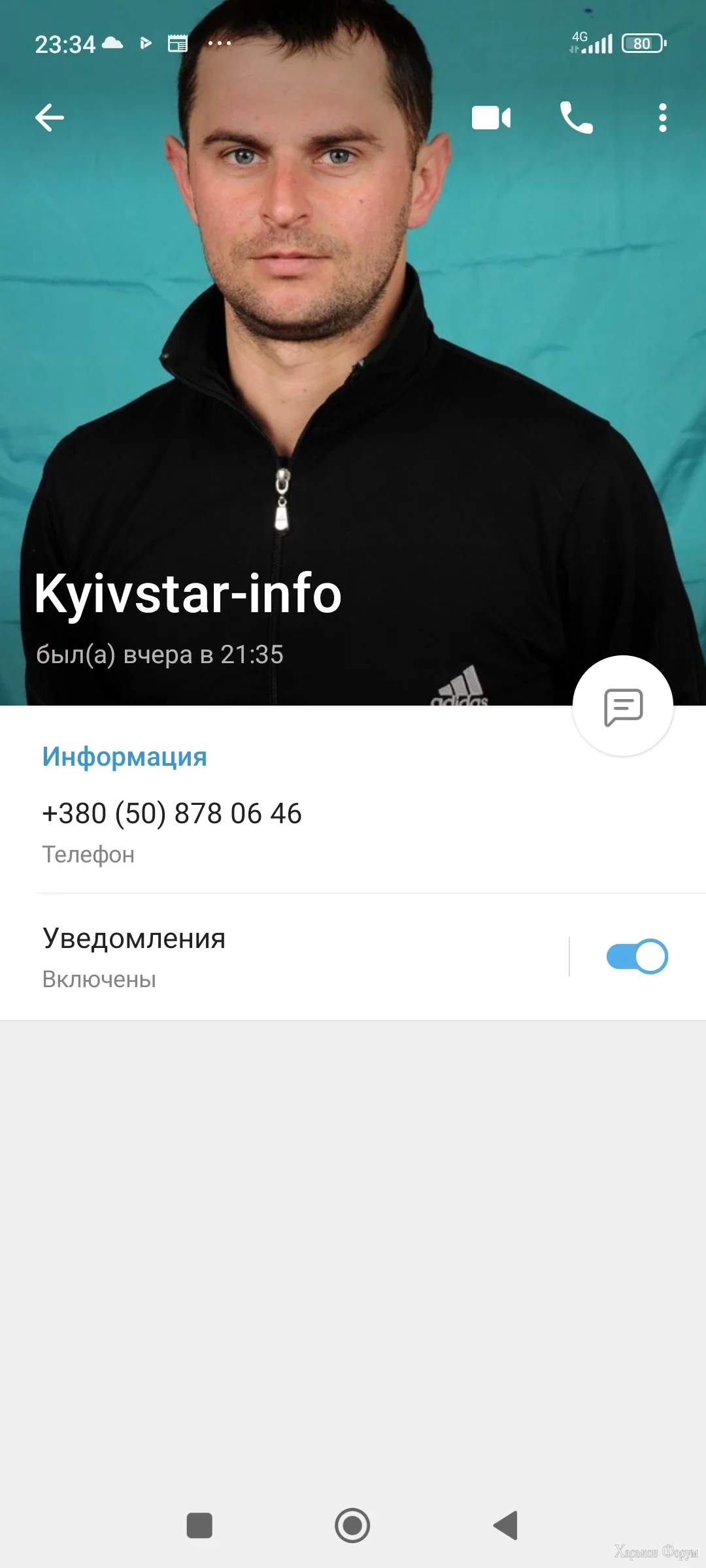706x1568 pixels.
Task: Tap the system home button
Action: pyautogui.click(x=352, y=1526)
